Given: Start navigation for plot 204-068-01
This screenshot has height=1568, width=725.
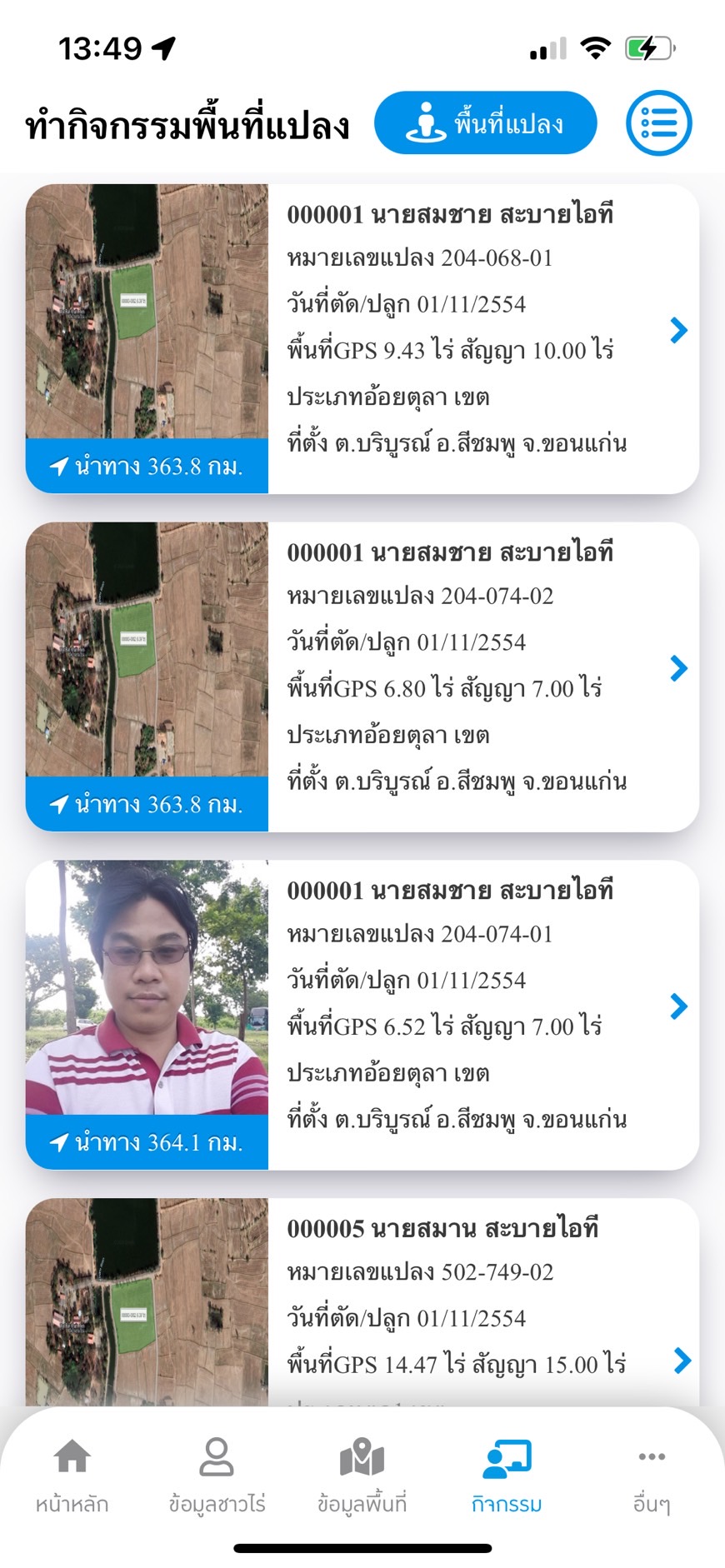Looking at the screenshot, I should click(x=147, y=467).
